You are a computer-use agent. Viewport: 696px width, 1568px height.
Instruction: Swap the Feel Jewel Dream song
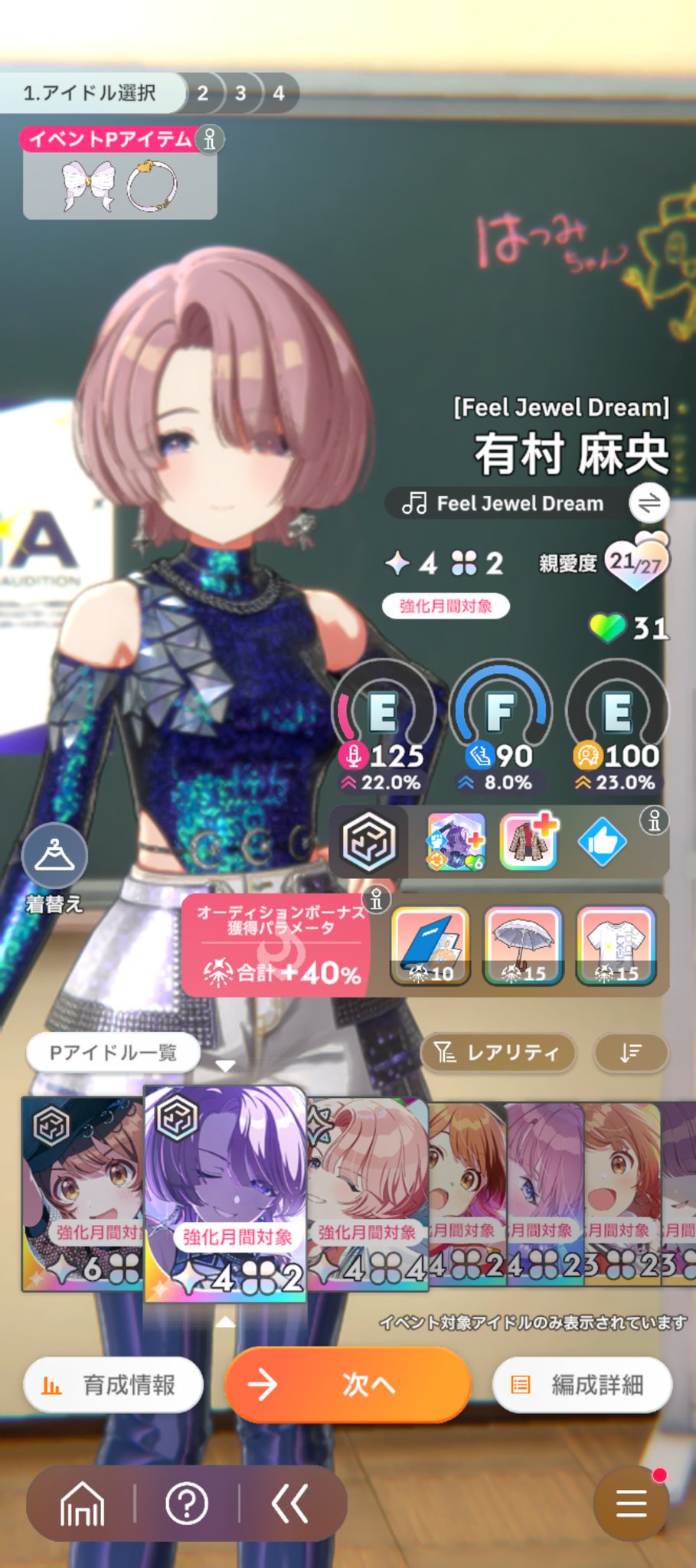point(649,503)
